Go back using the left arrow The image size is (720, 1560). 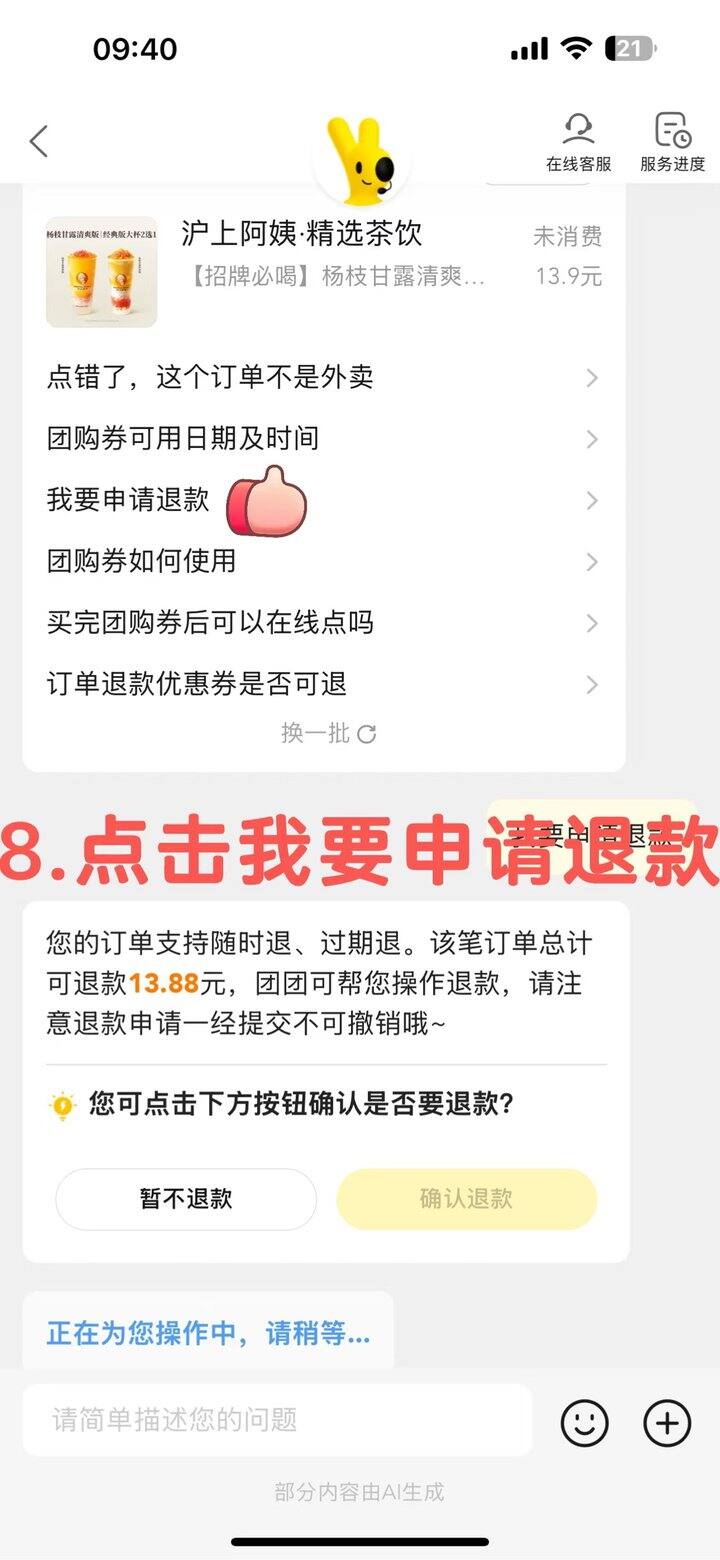(39, 141)
